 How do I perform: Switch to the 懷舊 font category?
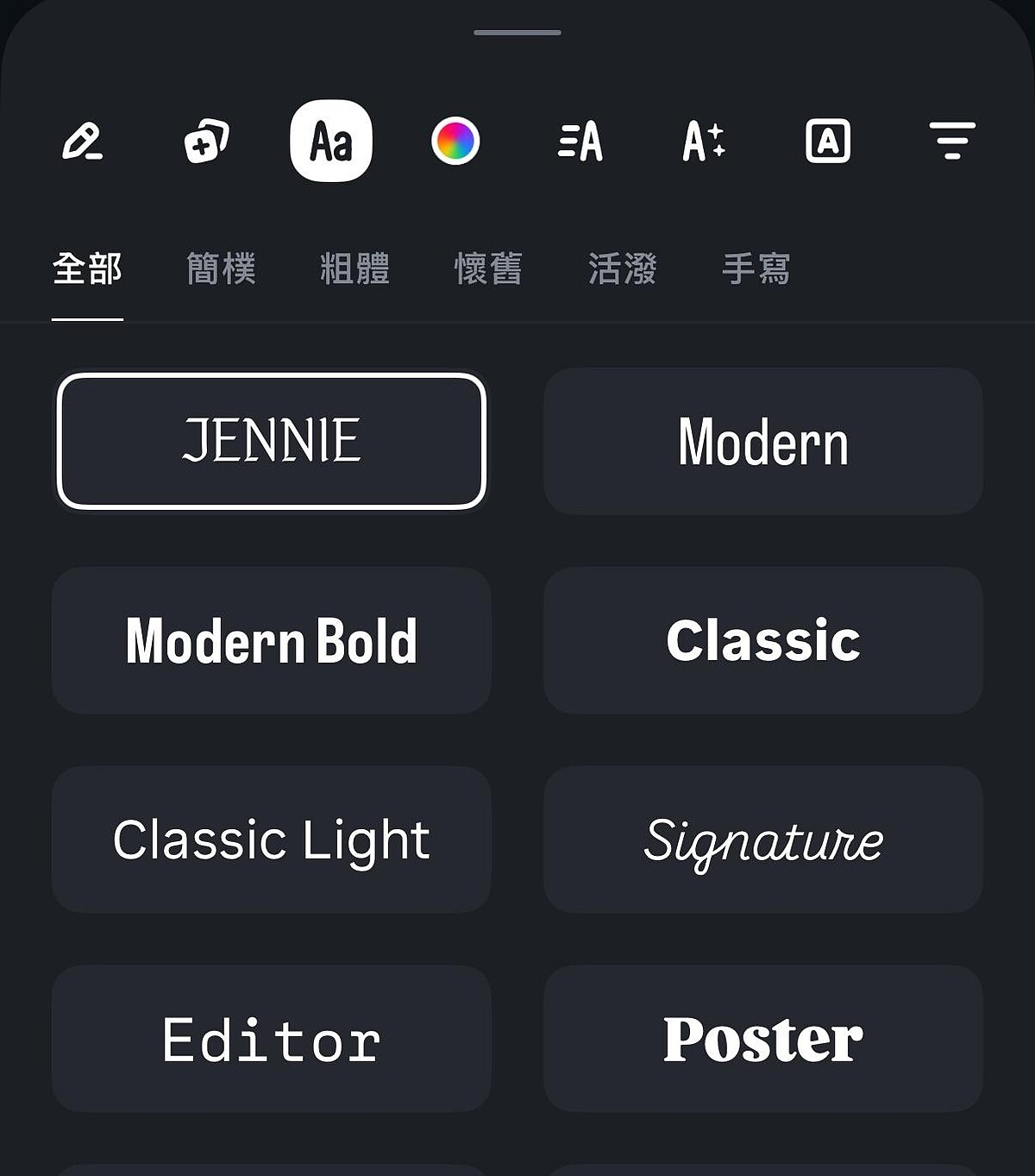489,269
